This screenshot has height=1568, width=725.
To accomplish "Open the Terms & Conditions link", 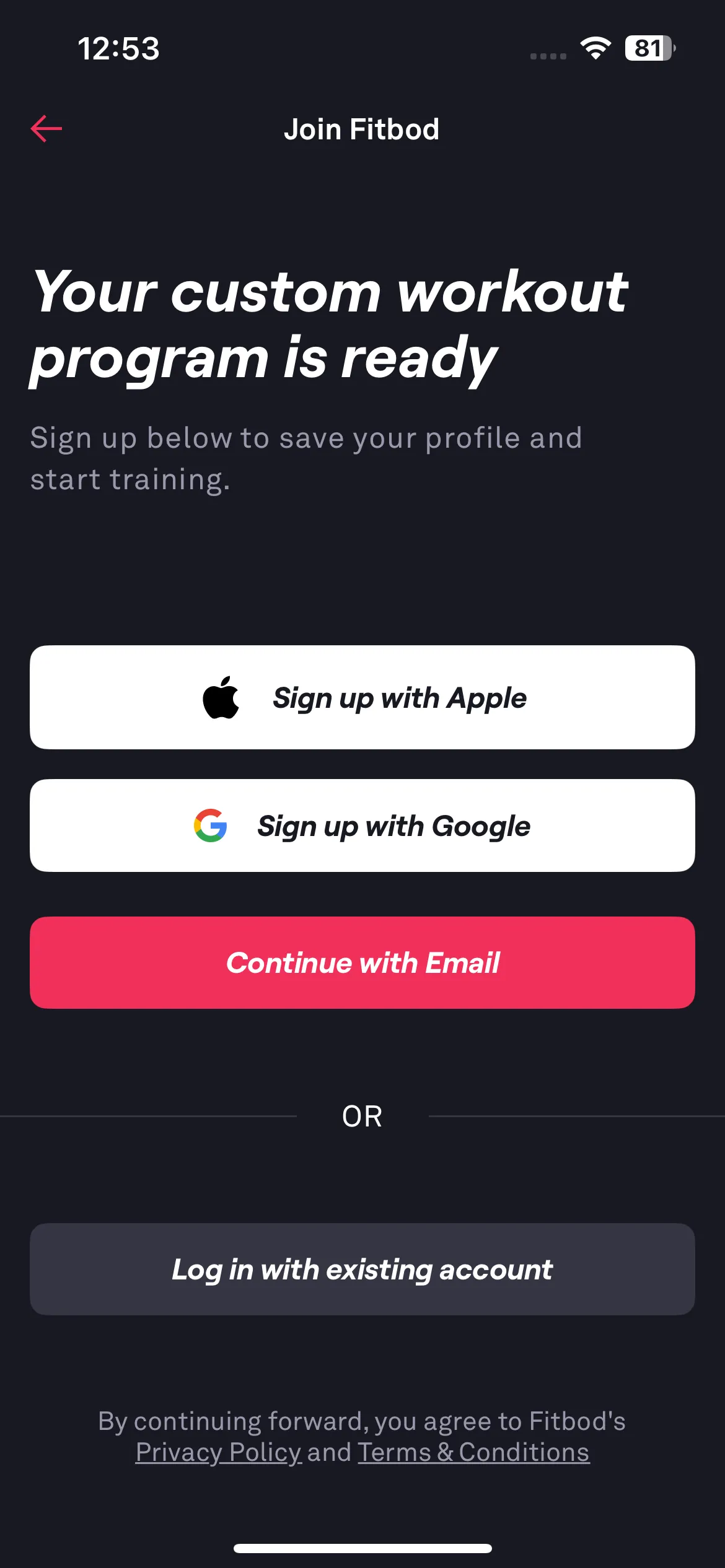I will click(473, 1452).
